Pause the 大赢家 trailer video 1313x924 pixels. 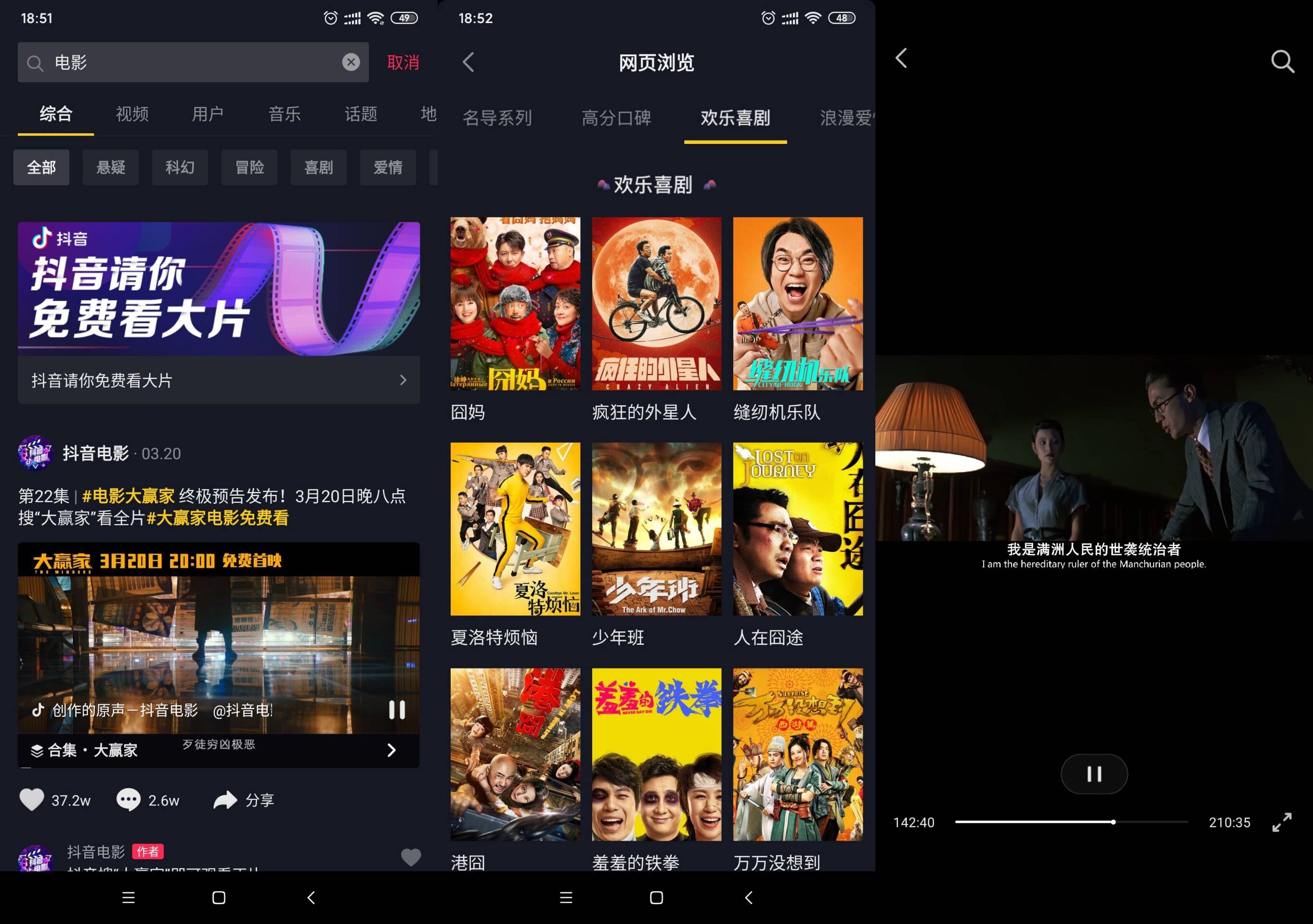point(397,710)
